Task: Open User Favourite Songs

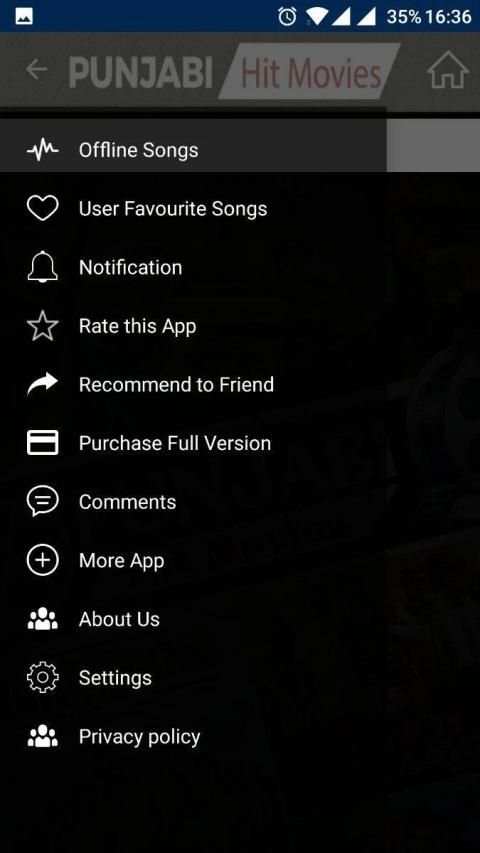Action: (193, 209)
